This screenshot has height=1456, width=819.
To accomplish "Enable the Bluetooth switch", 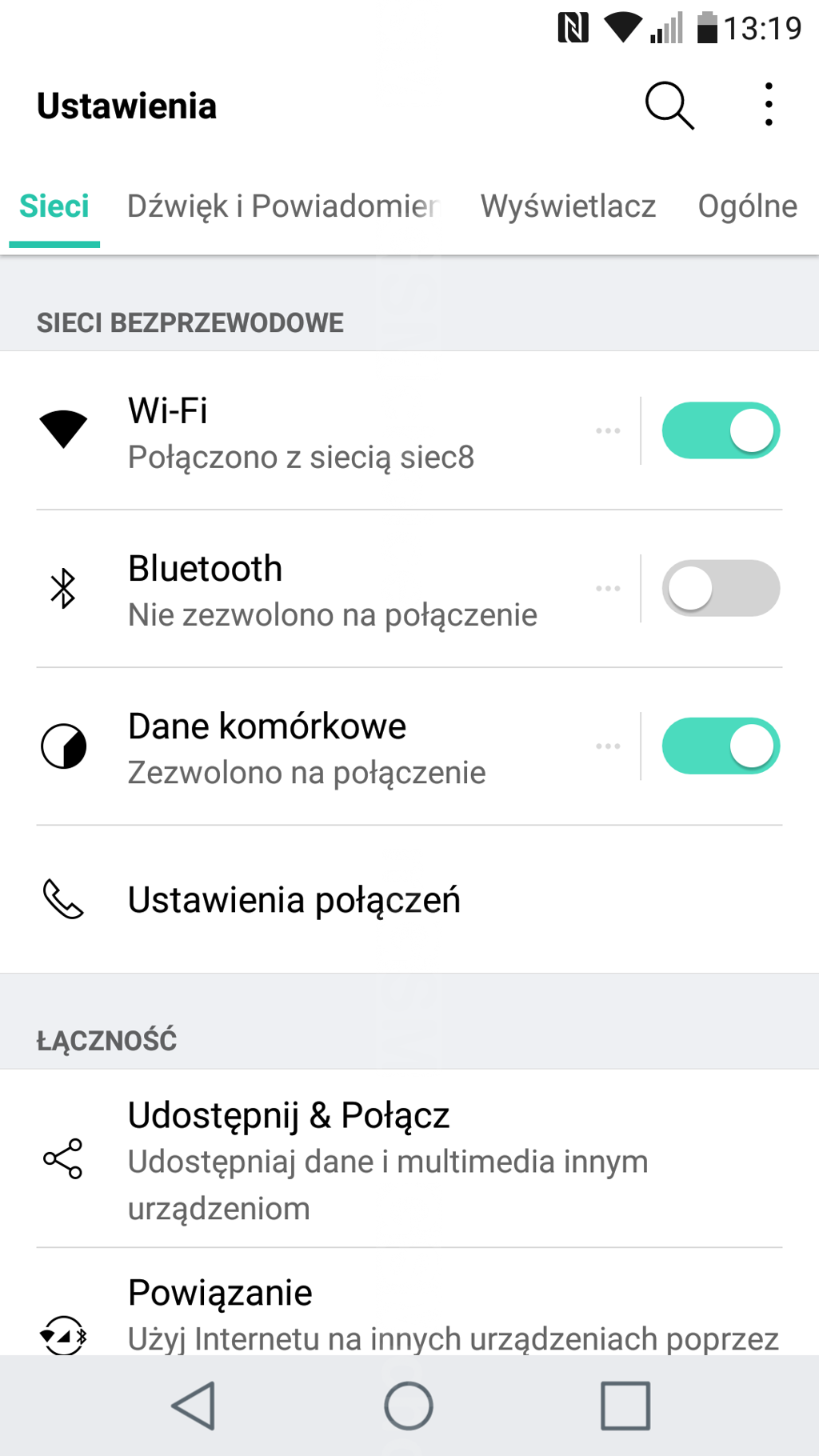I will pyautogui.click(x=721, y=588).
